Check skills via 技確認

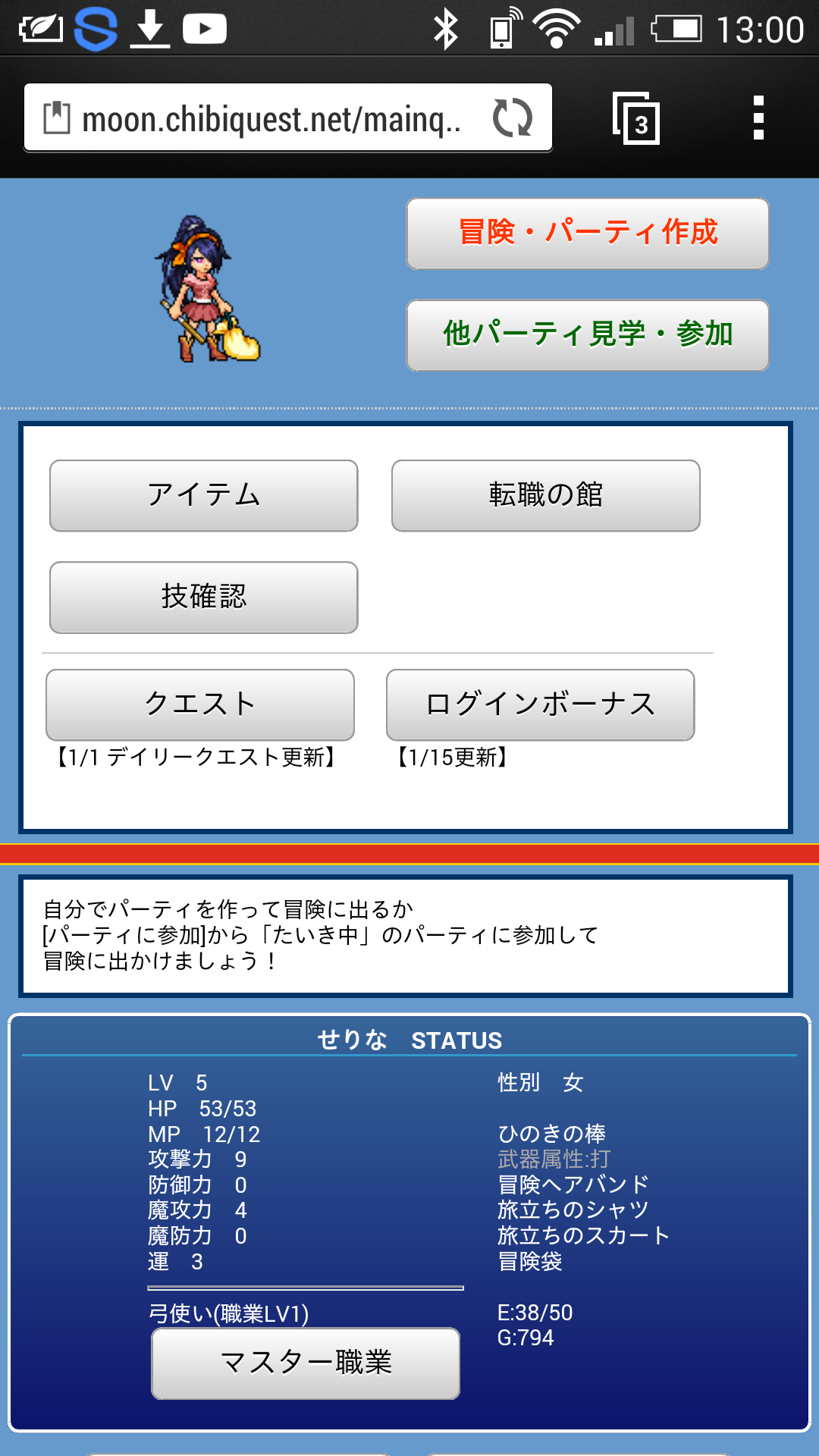click(203, 597)
